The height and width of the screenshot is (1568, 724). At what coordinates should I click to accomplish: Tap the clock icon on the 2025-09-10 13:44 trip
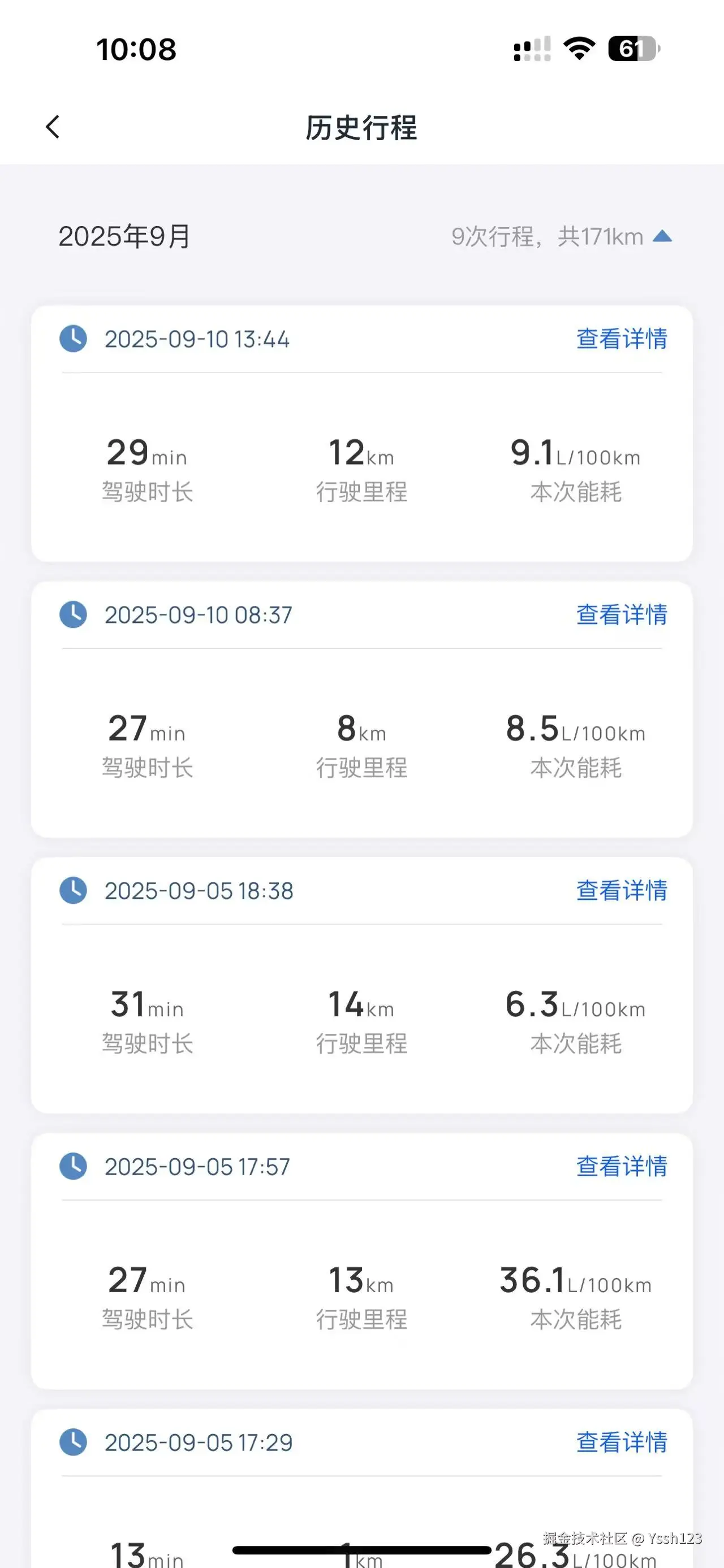pyautogui.click(x=72, y=340)
